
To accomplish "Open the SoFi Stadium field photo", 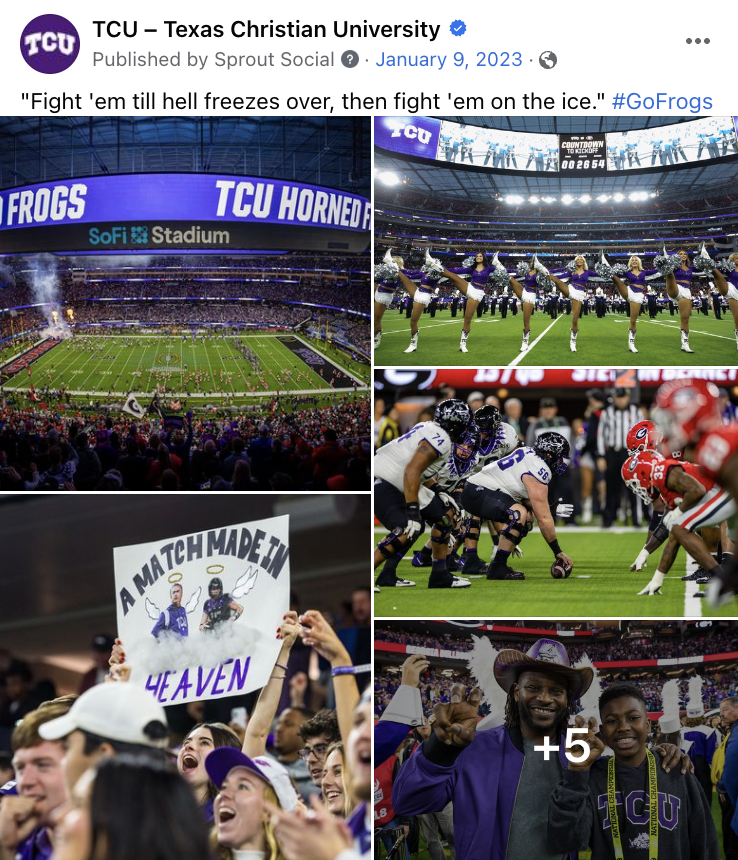I will click(x=185, y=303).
